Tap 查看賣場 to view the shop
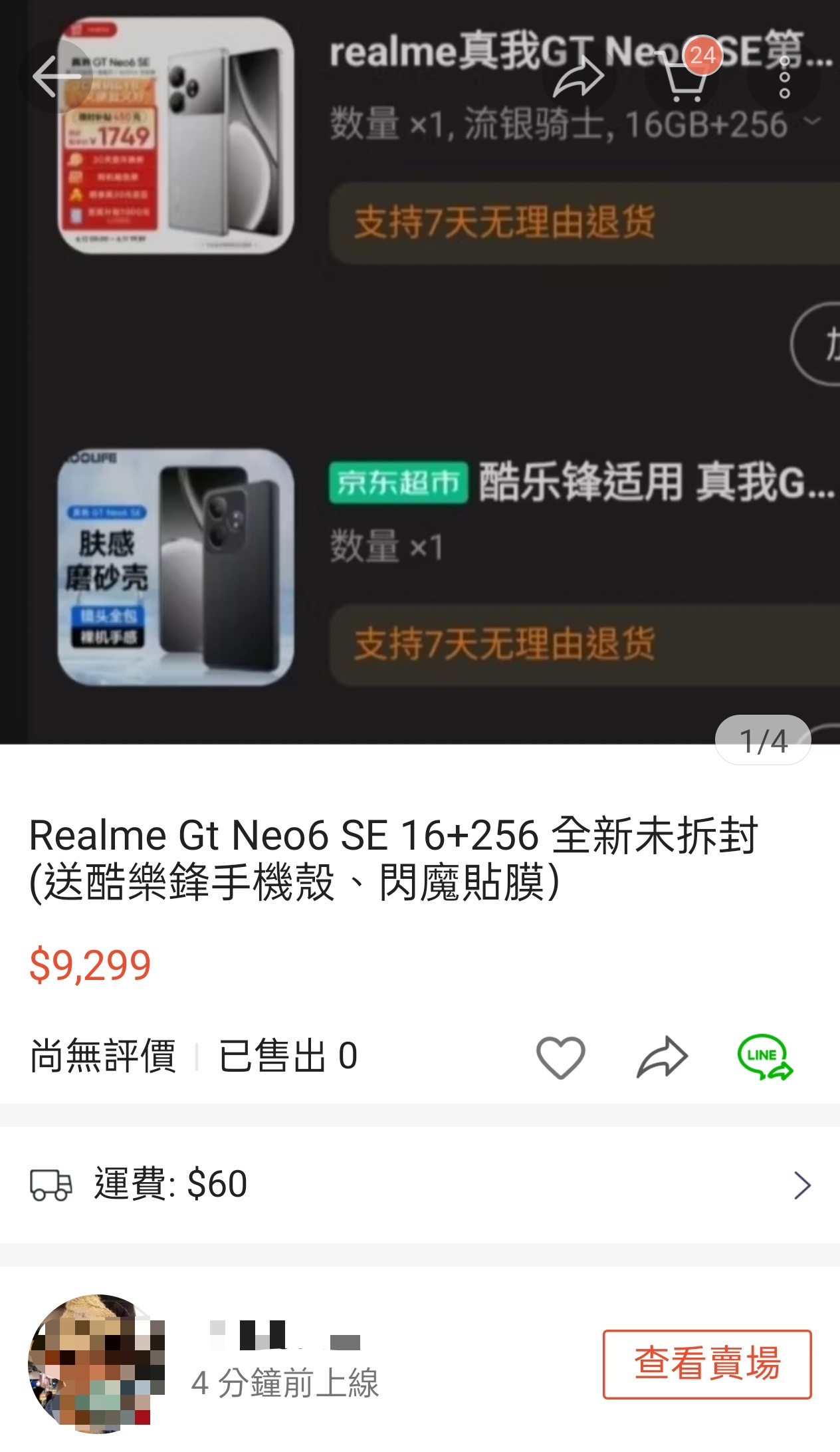Image resolution: width=840 pixels, height=1452 pixels. pos(706,1364)
